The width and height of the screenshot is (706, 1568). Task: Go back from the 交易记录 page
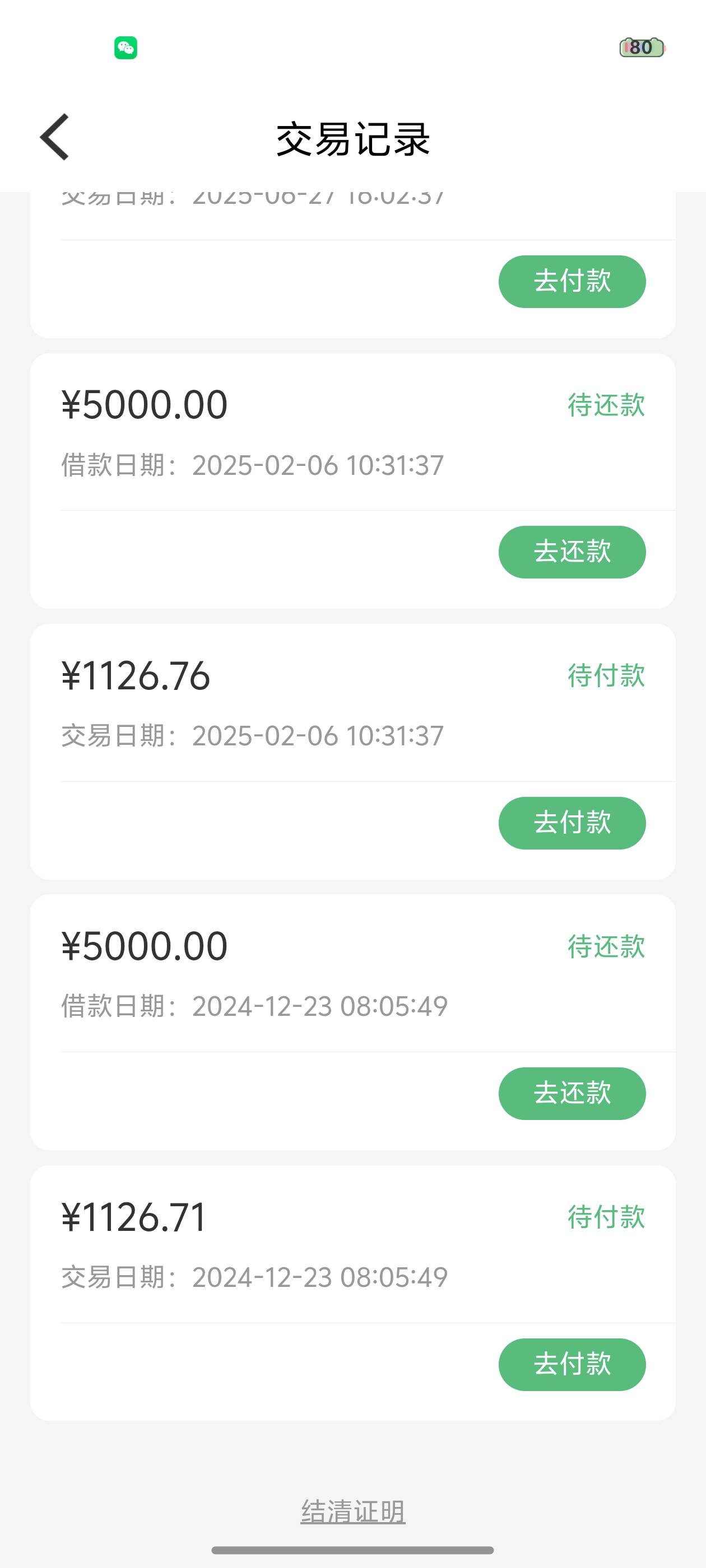[55, 138]
